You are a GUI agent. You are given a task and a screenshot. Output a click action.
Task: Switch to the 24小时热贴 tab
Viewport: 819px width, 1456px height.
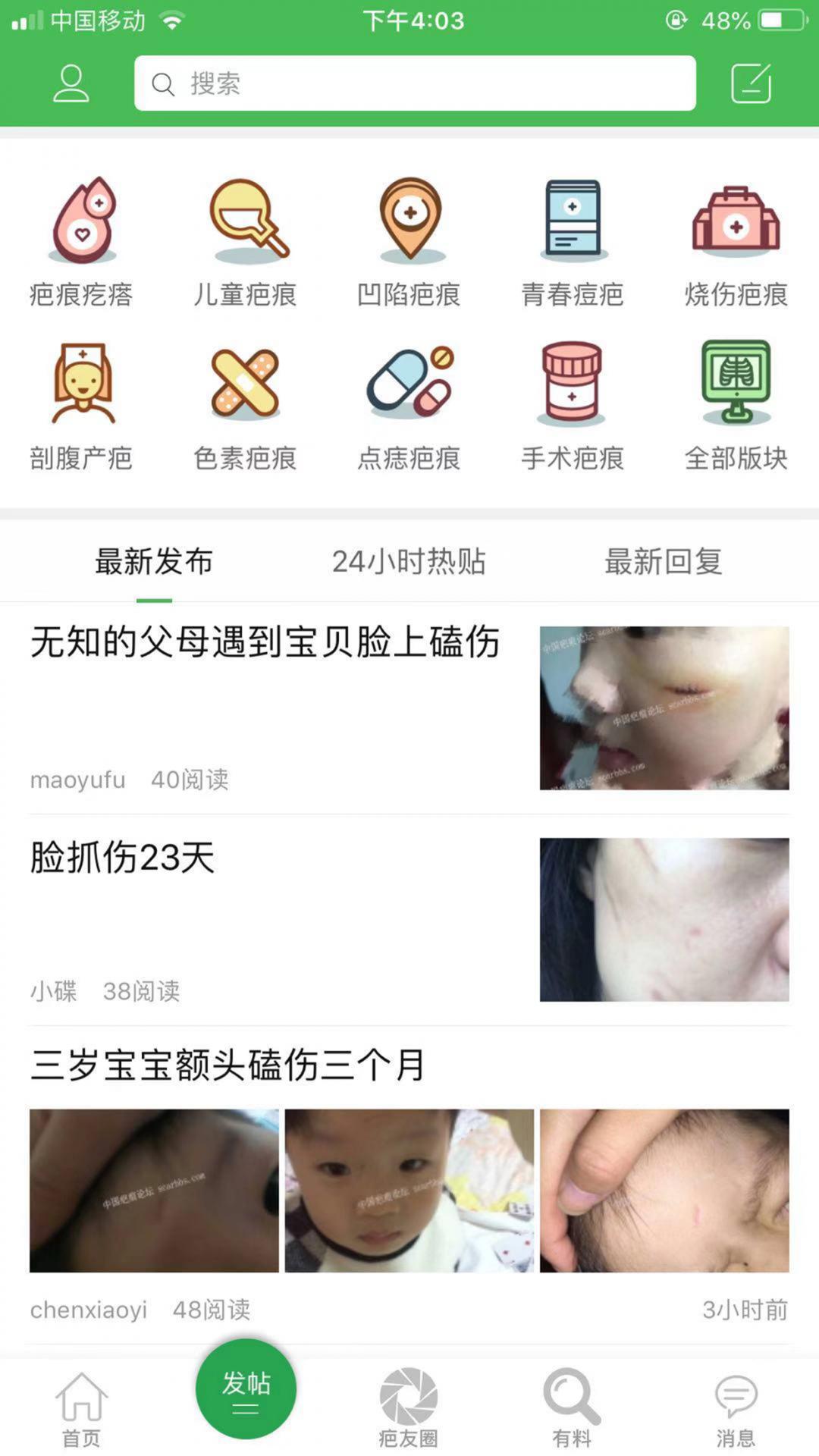(x=409, y=562)
